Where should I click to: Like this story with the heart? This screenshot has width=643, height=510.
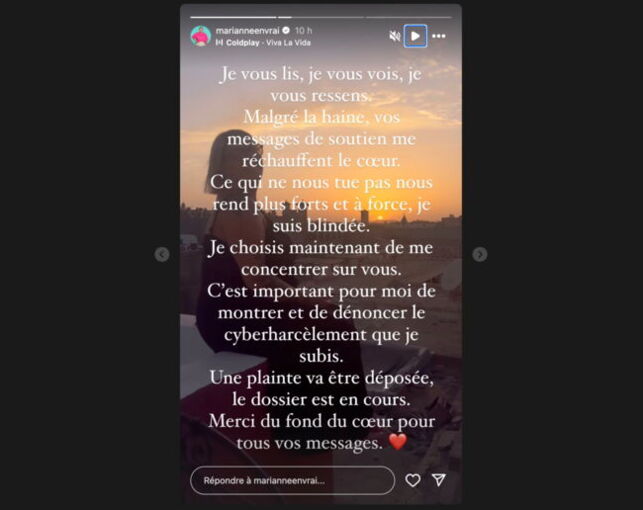pos(413,480)
